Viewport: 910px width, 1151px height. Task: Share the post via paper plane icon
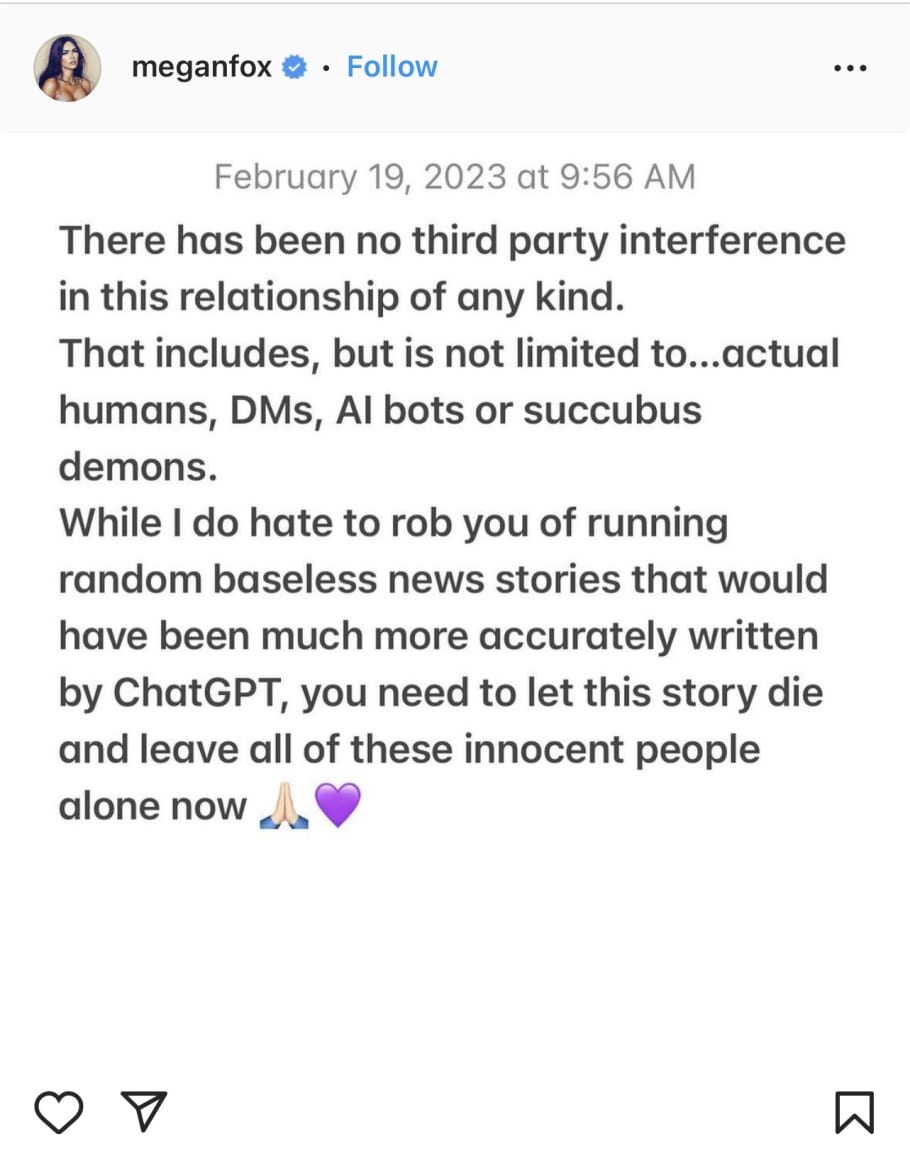pos(143,1111)
